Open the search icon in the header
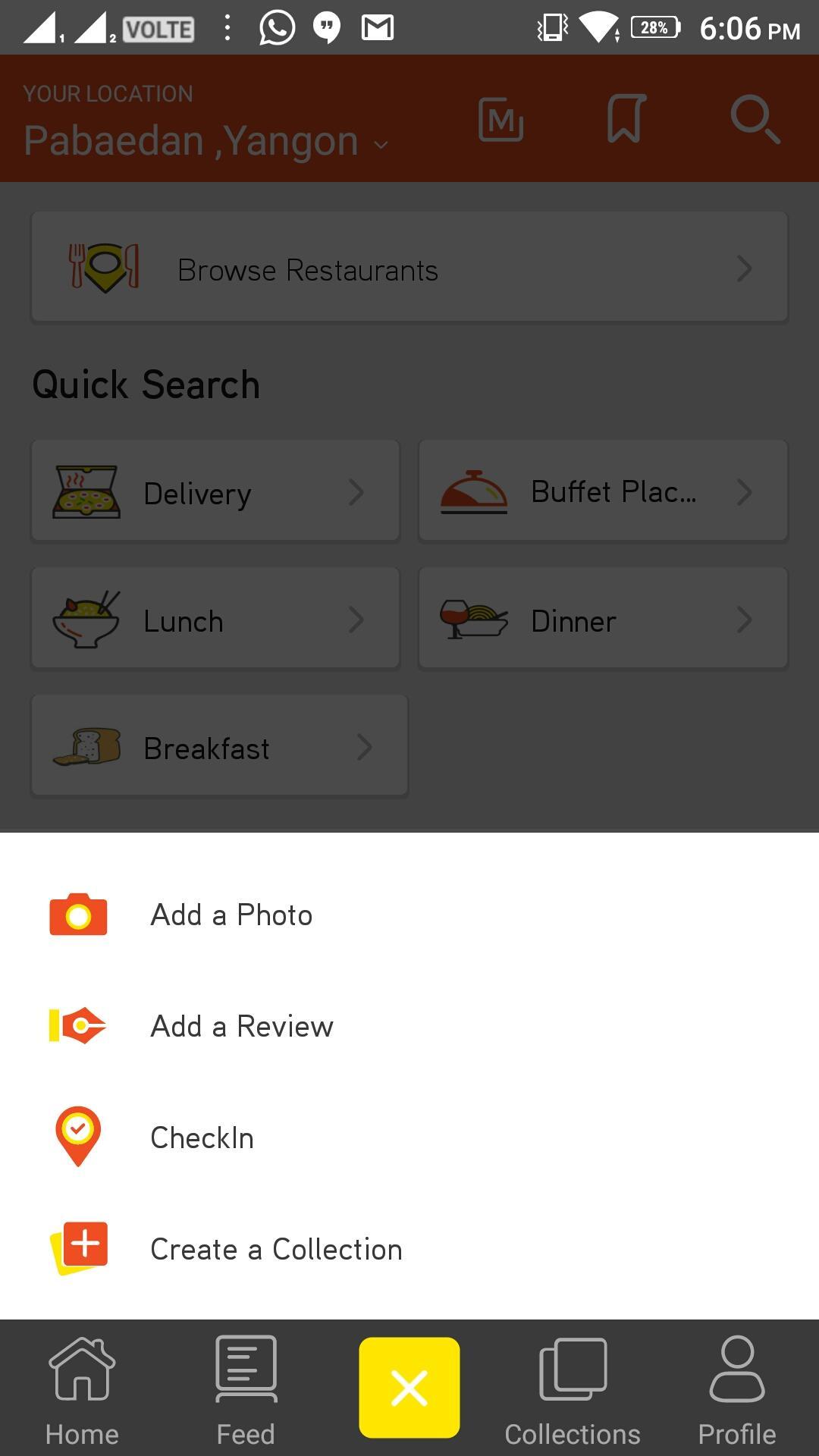 (x=755, y=119)
